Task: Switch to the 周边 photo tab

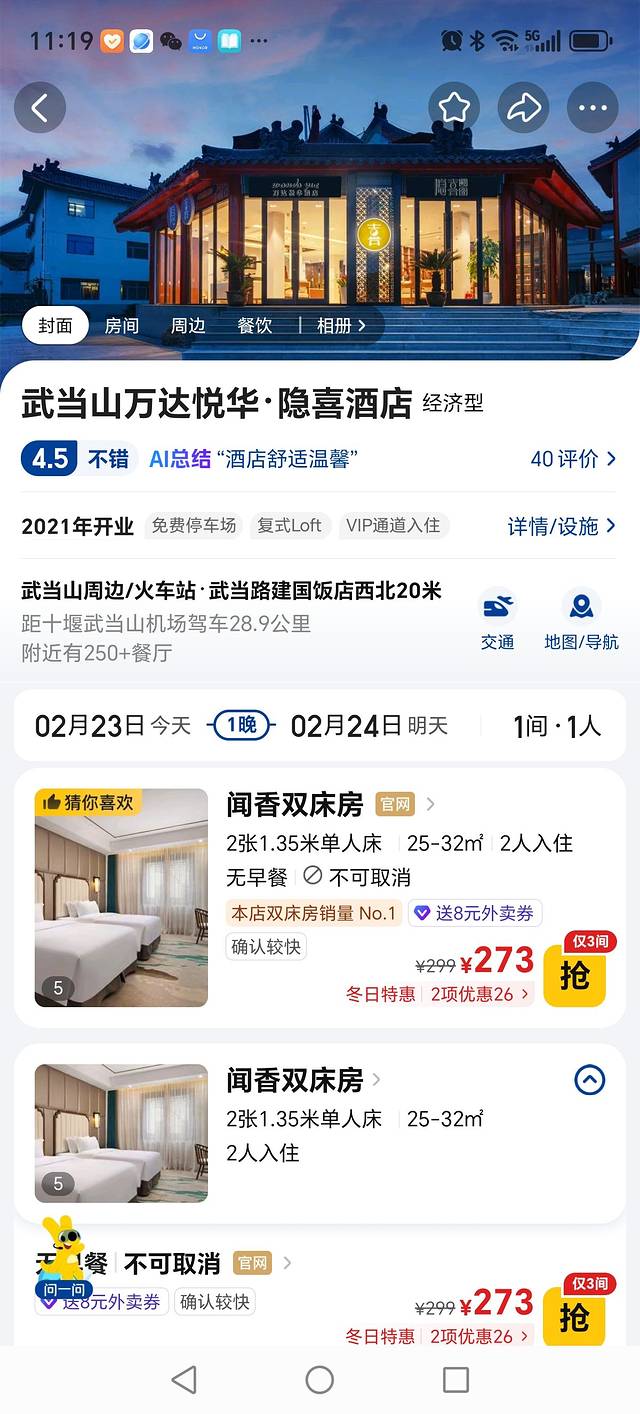Action: [187, 325]
